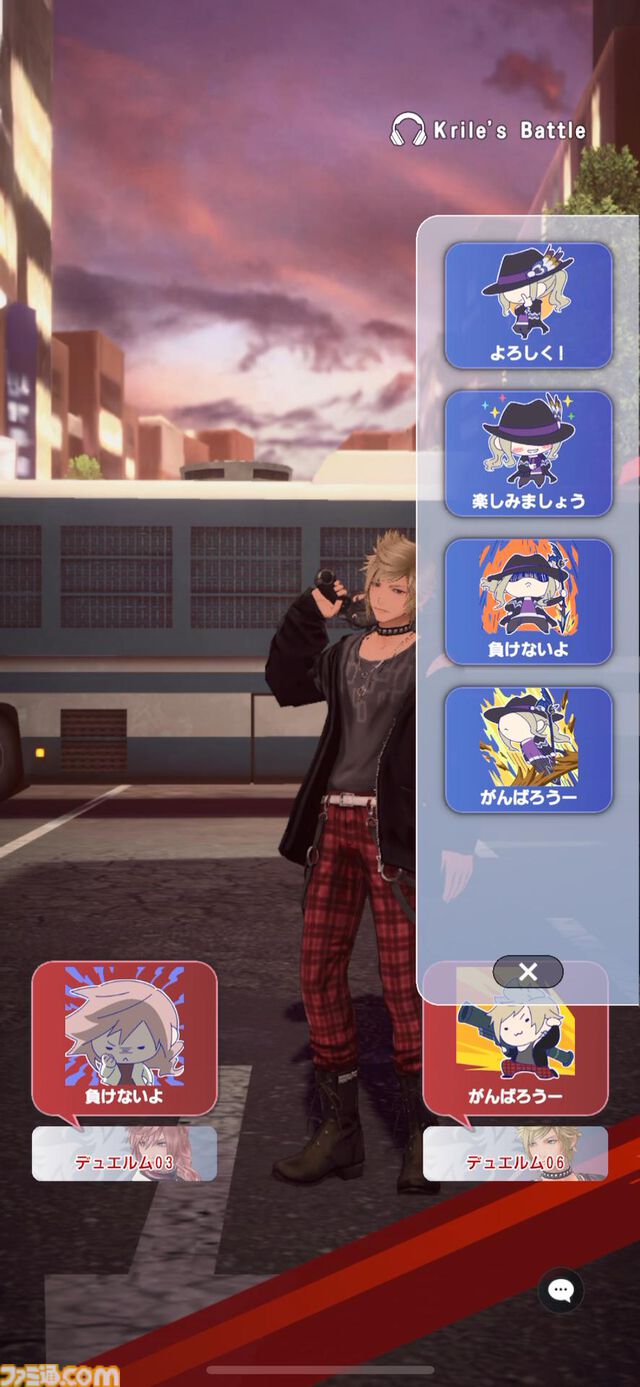Viewport: 640px width, 1387px height.
Task: Close the stamp selection panel
Action: click(x=528, y=971)
